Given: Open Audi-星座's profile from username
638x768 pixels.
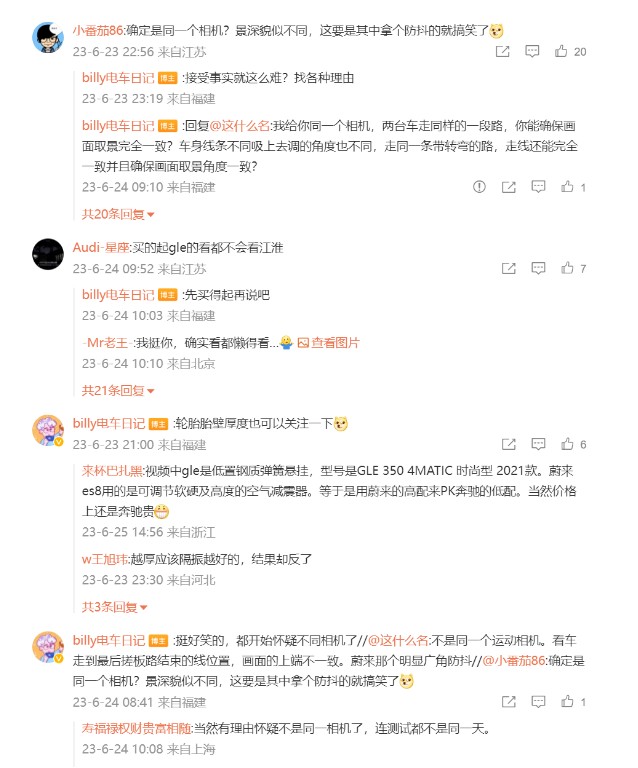Looking at the screenshot, I should pyautogui.click(x=101, y=247).
